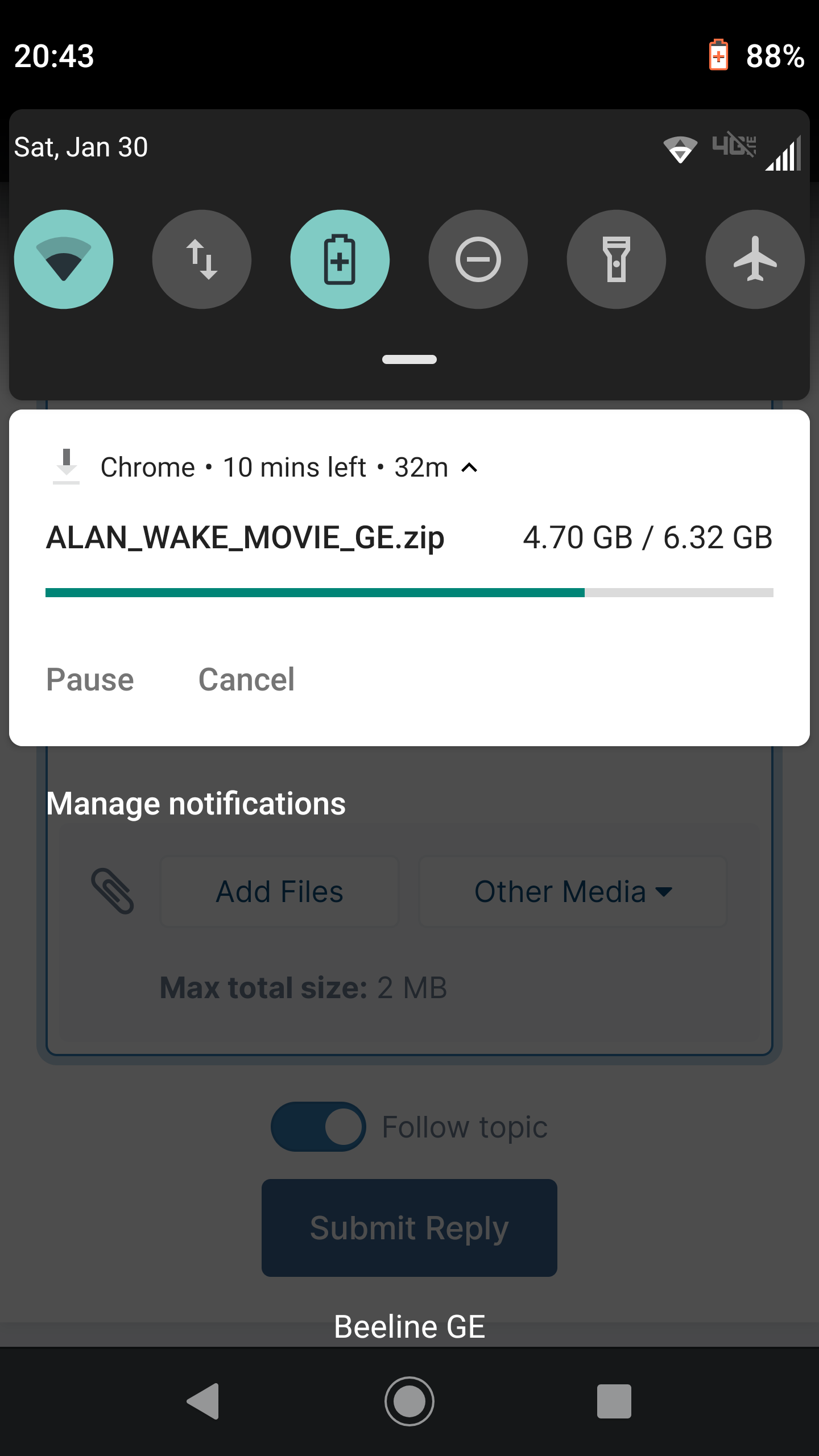
Task: Disable the battery saver tile
Action: (340, 259)
